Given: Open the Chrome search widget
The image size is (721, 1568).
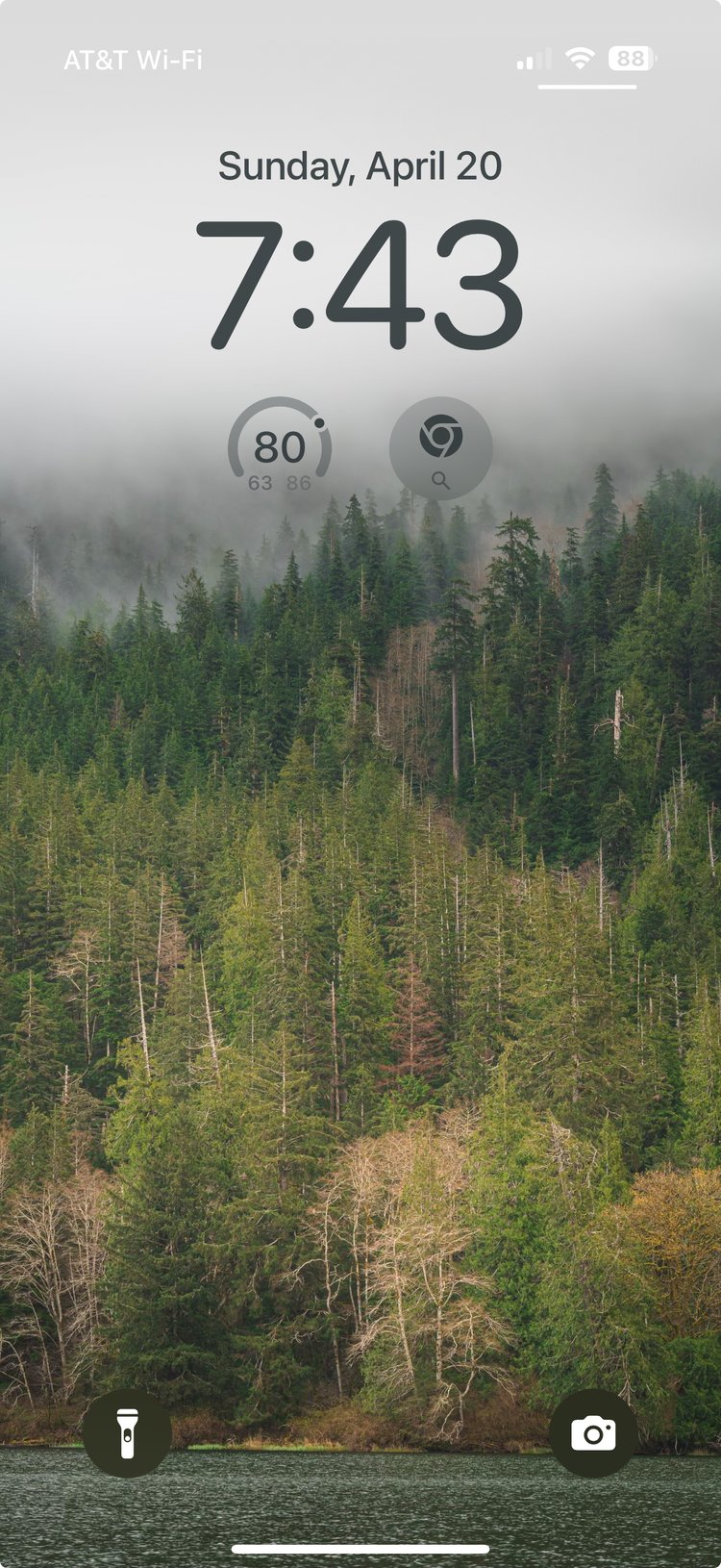Looking at the screenshot, I should coord(440,448).
